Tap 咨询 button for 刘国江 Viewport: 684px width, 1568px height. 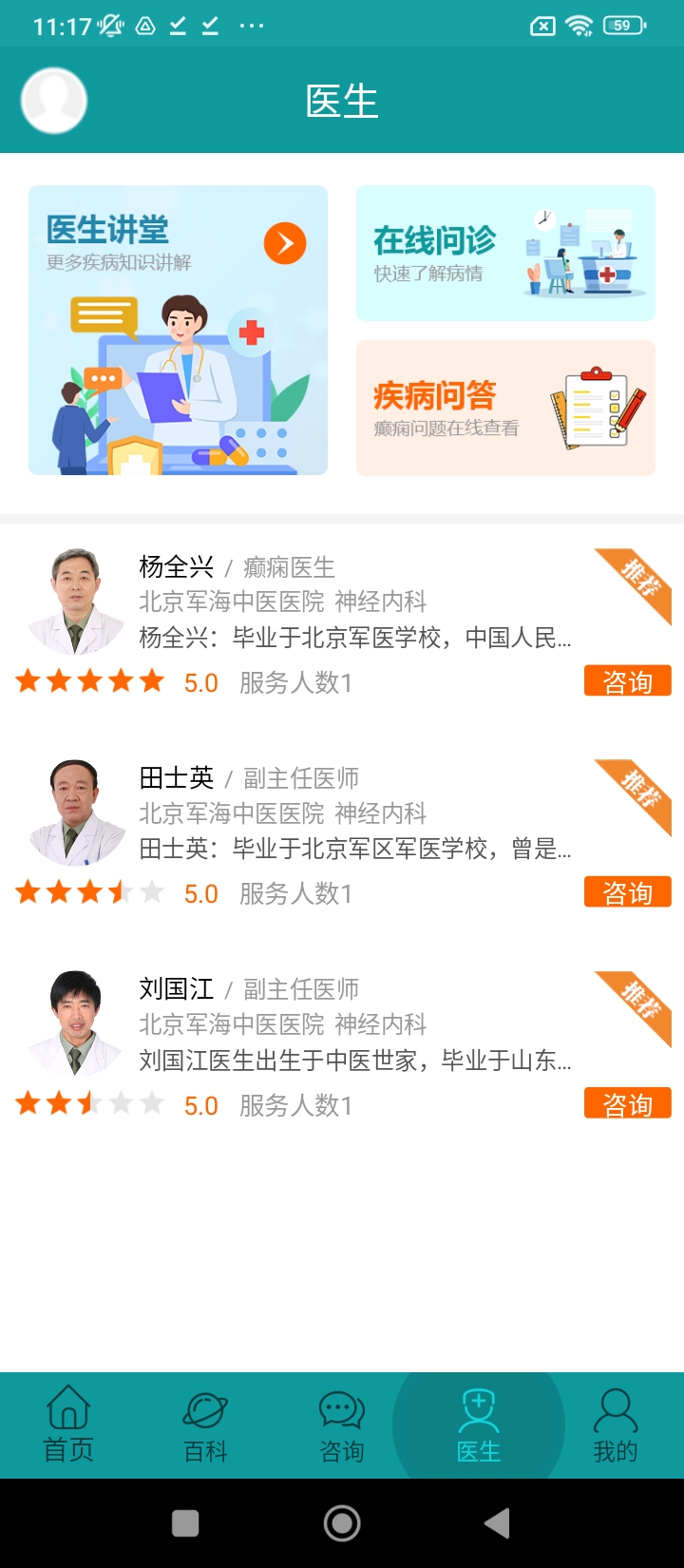pos(627,1103)
